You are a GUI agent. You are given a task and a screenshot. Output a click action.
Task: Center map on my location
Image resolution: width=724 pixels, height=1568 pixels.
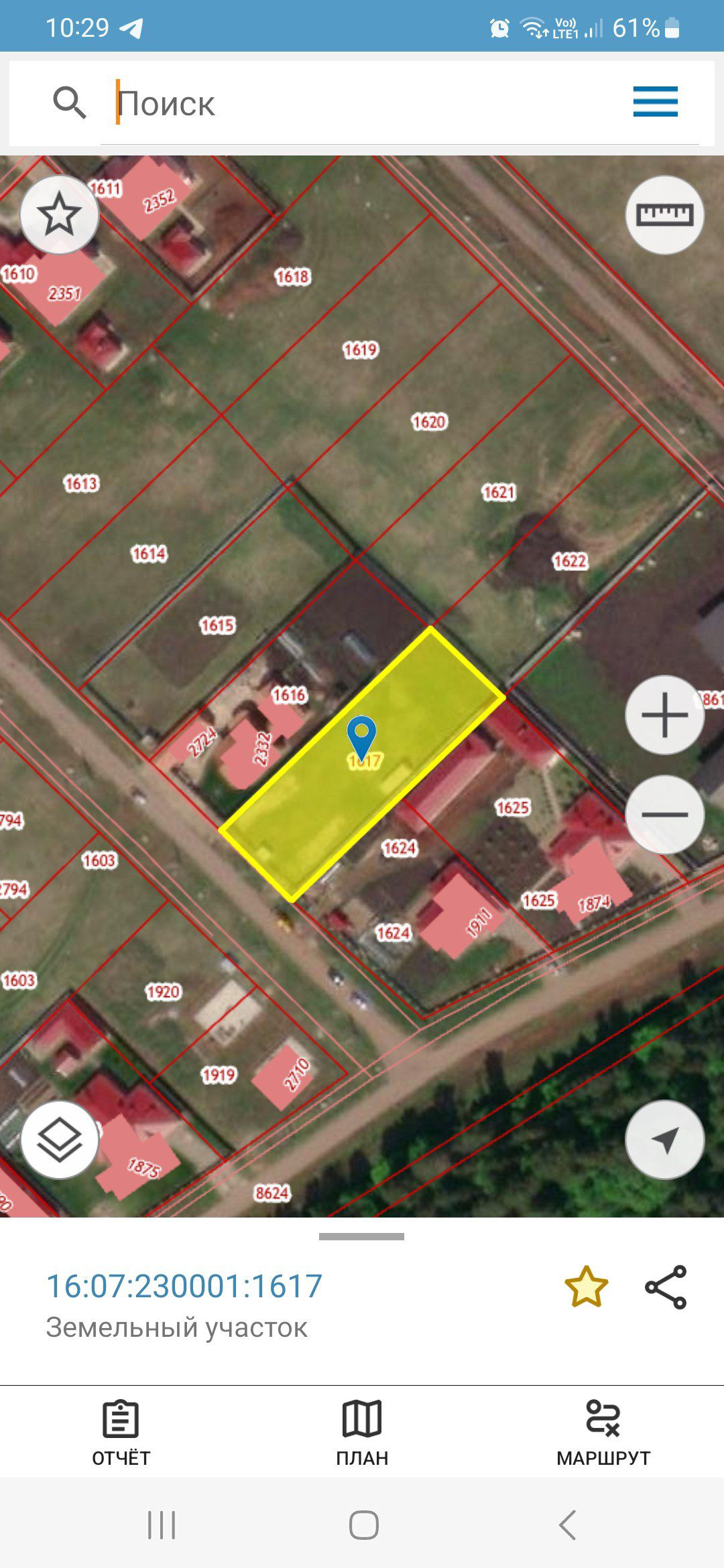click(x=664, y=1139)
